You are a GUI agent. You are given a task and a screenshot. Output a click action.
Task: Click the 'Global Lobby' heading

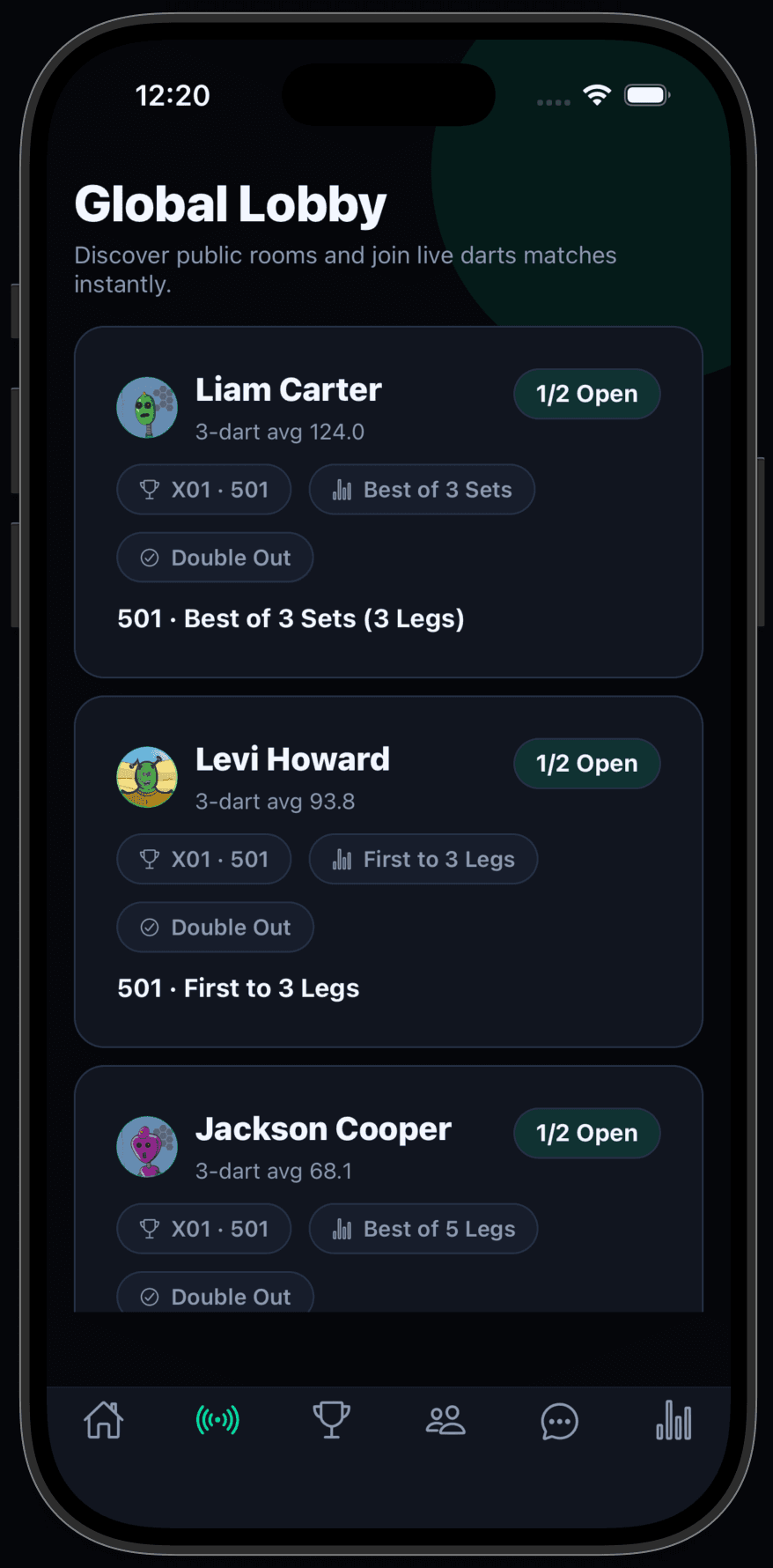click(231, 203)
